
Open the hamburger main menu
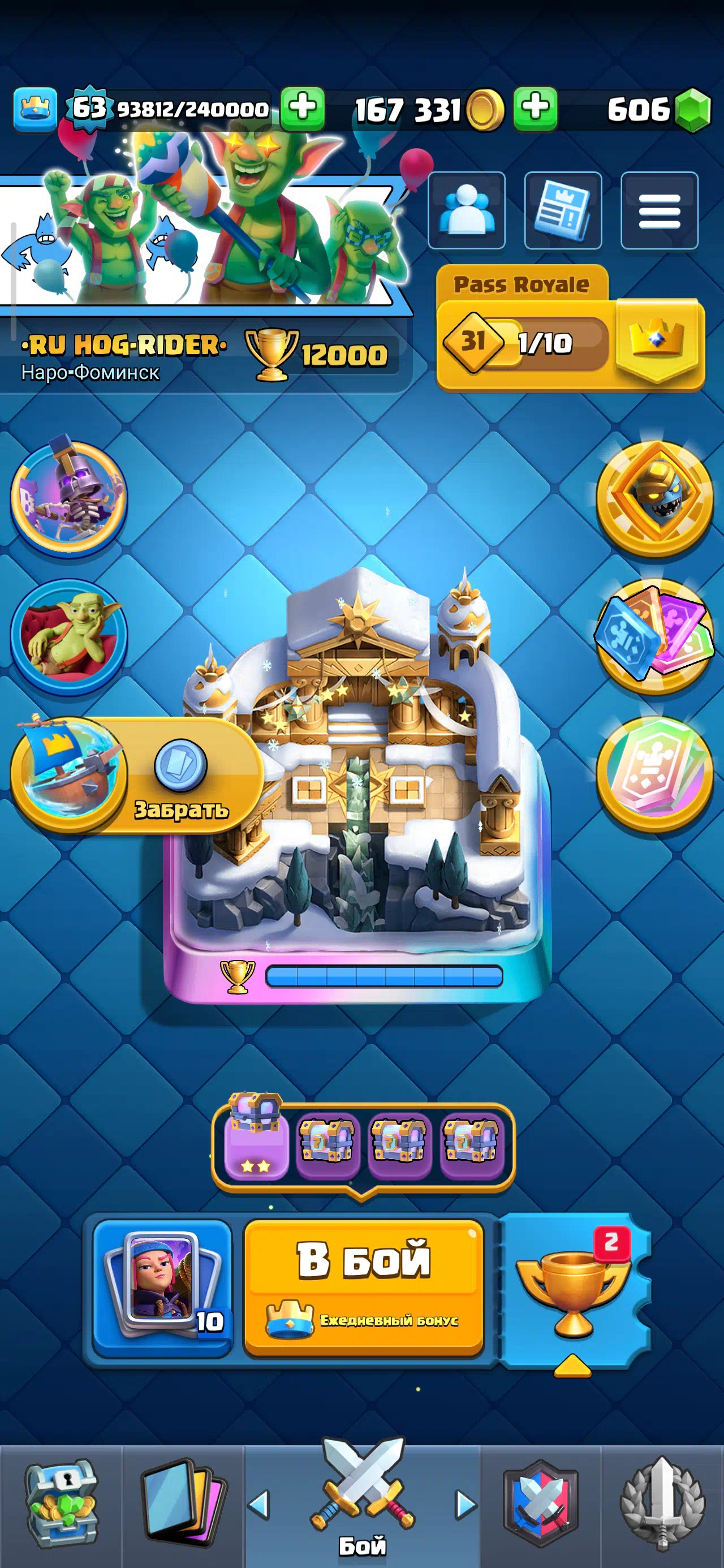[659, 210]
